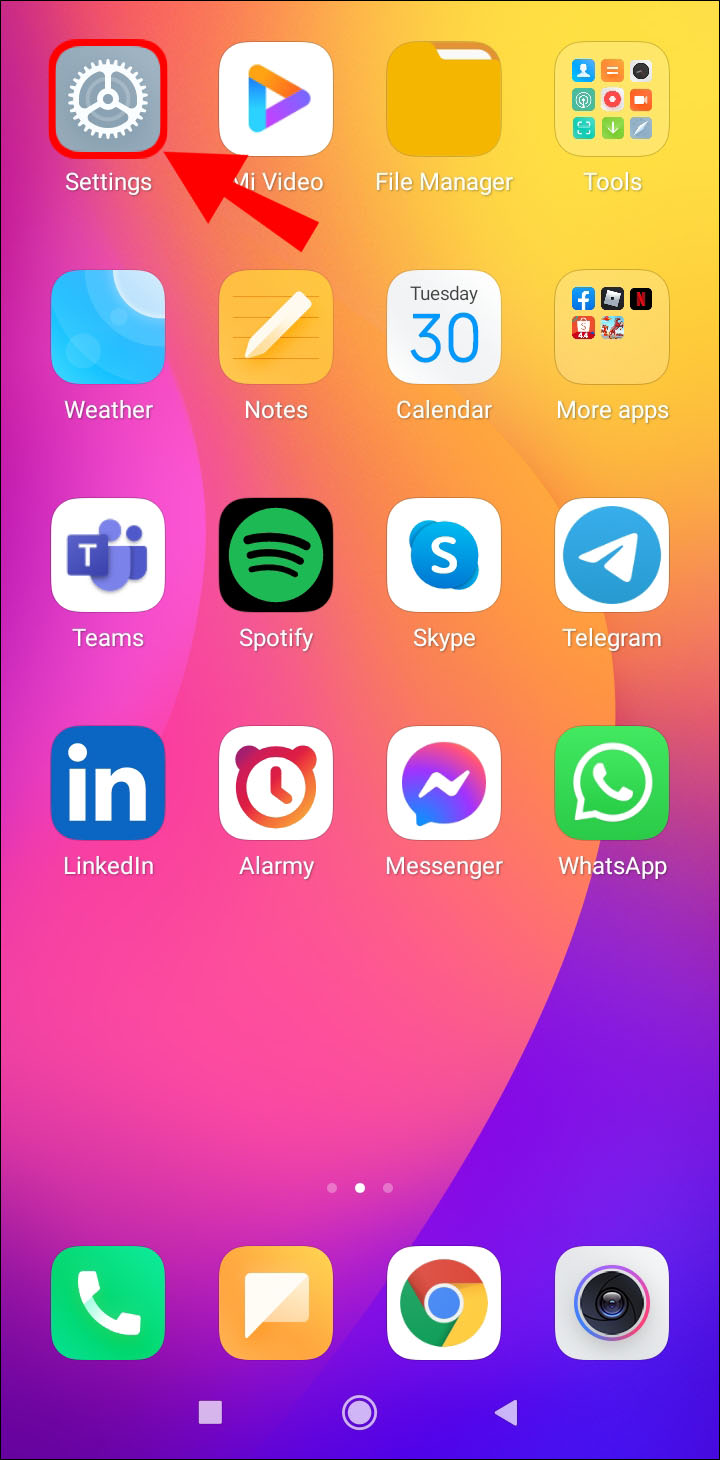Screen dimensions: 720x1460
Task: Launch Microsoft Teams
Action: tap(108, 555)
